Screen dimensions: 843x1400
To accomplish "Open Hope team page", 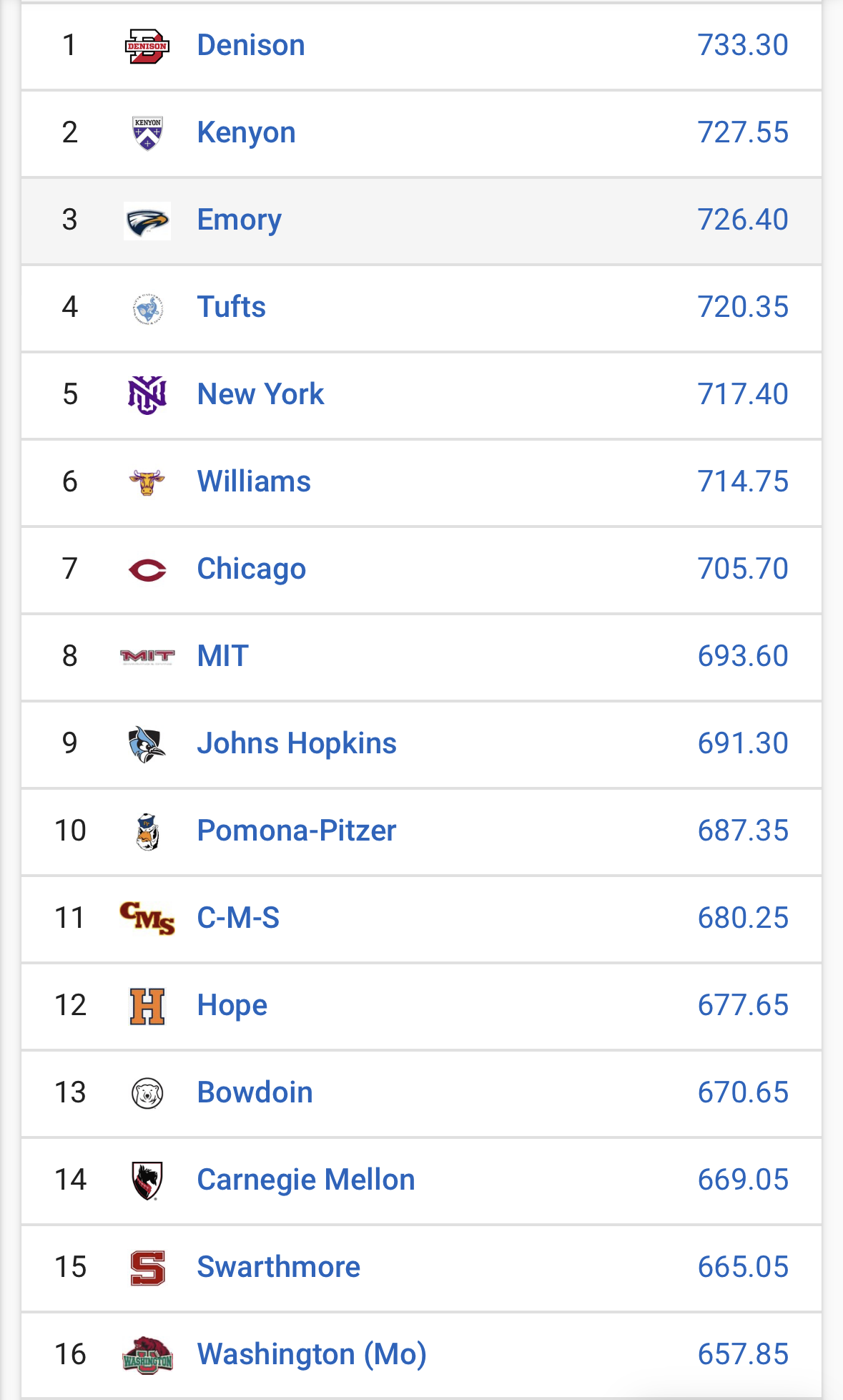I will coord(232,1005).
